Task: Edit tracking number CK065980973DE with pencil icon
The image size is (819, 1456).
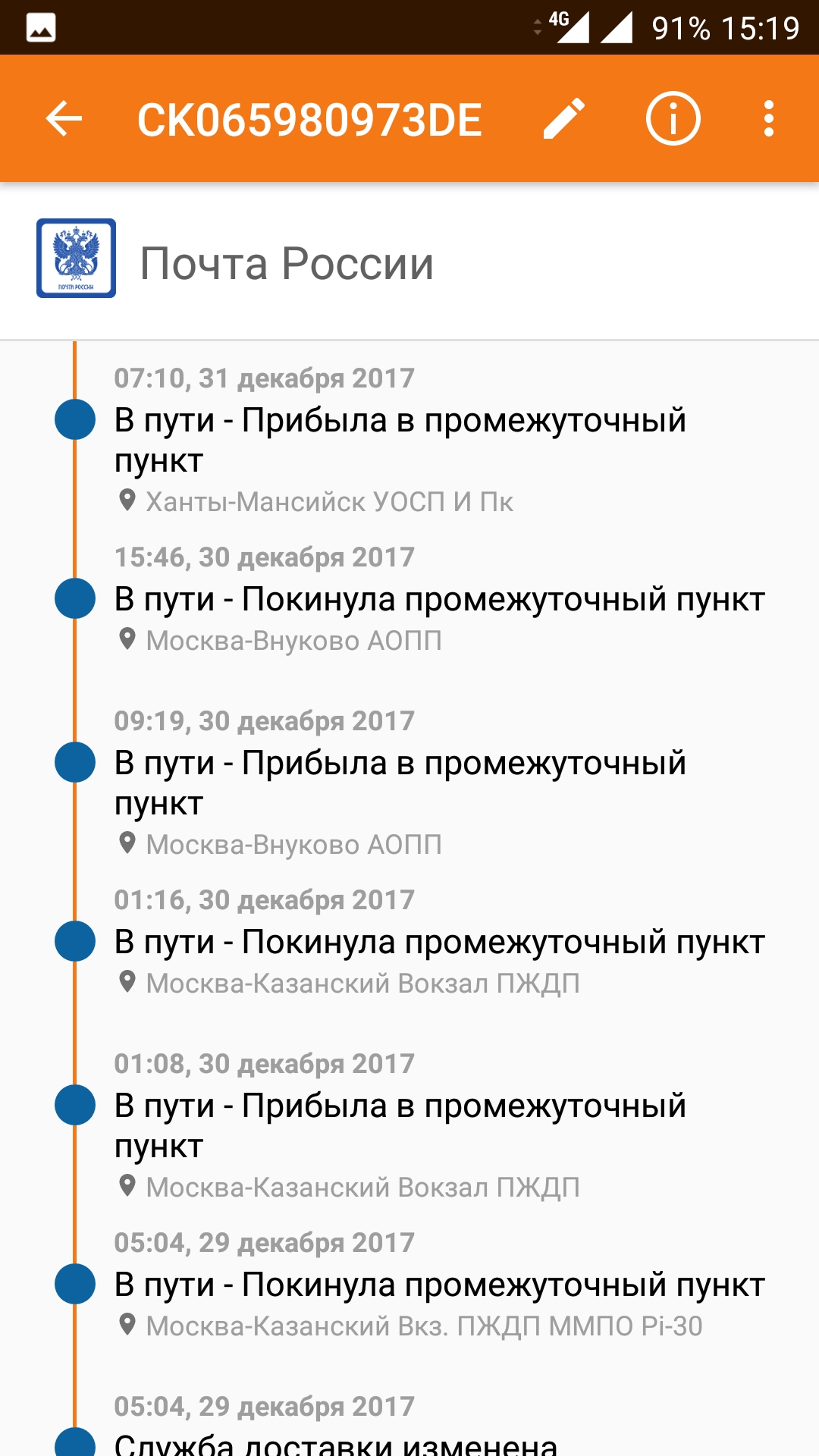Action: click(564, 119)
